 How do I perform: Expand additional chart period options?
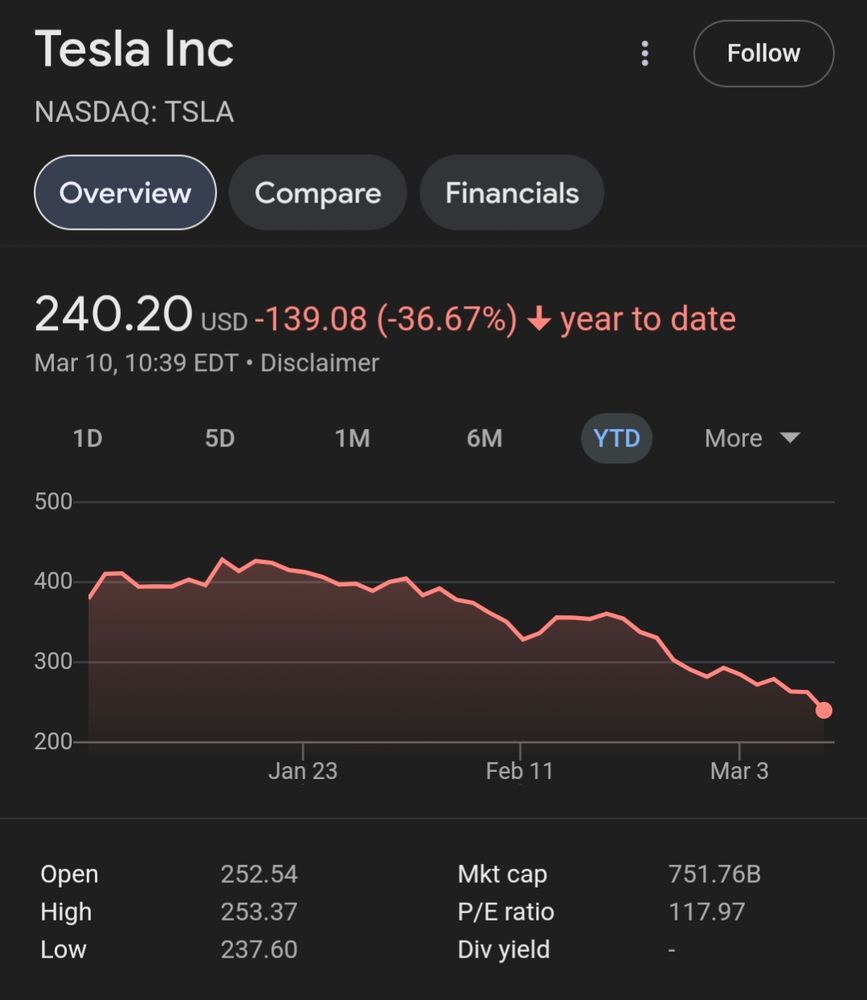(x=750, y=438)
